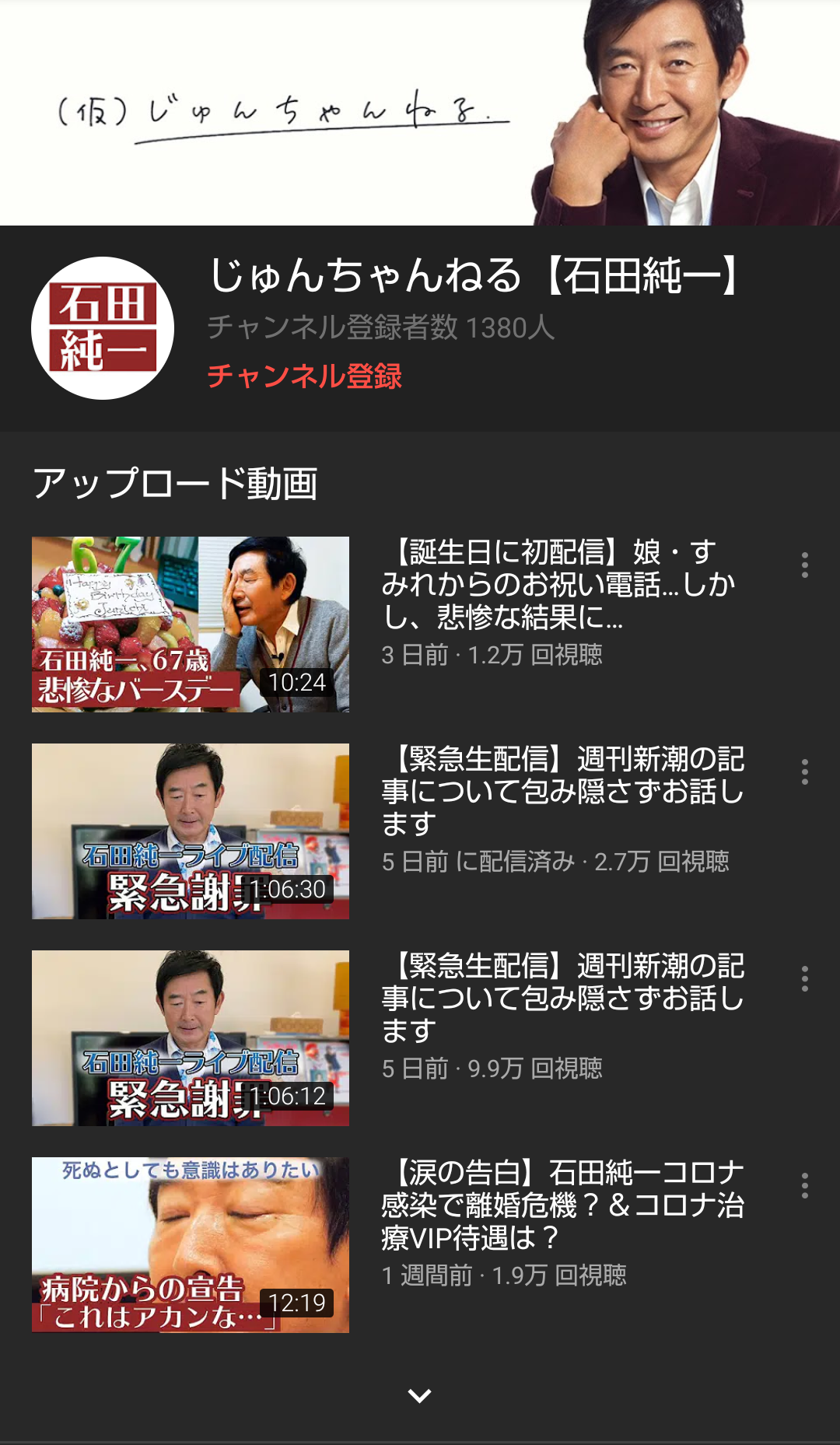Expand more uploads with the down chevron
The image size is (840, 1445).
[419, 1395]
